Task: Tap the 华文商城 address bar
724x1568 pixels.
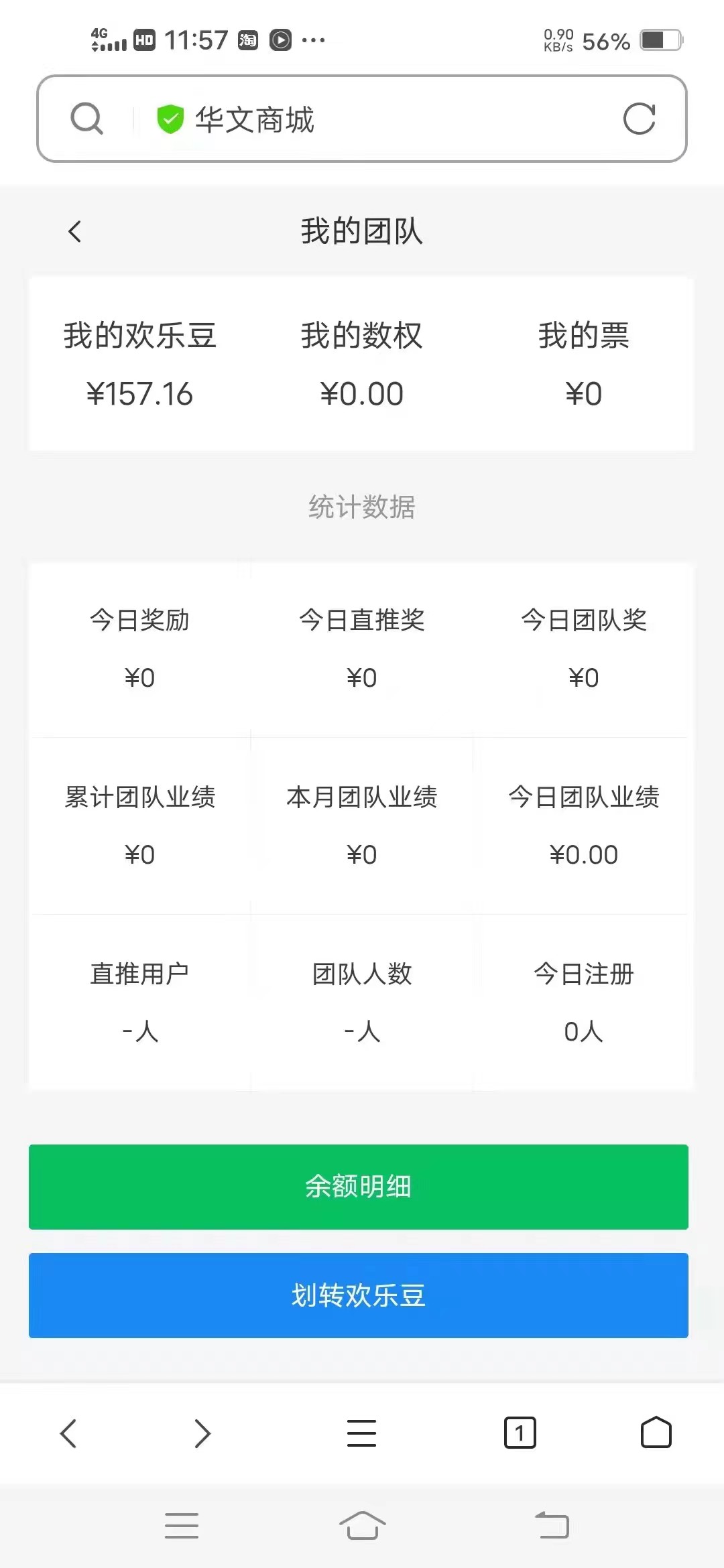Action: (x=362, y=119)
